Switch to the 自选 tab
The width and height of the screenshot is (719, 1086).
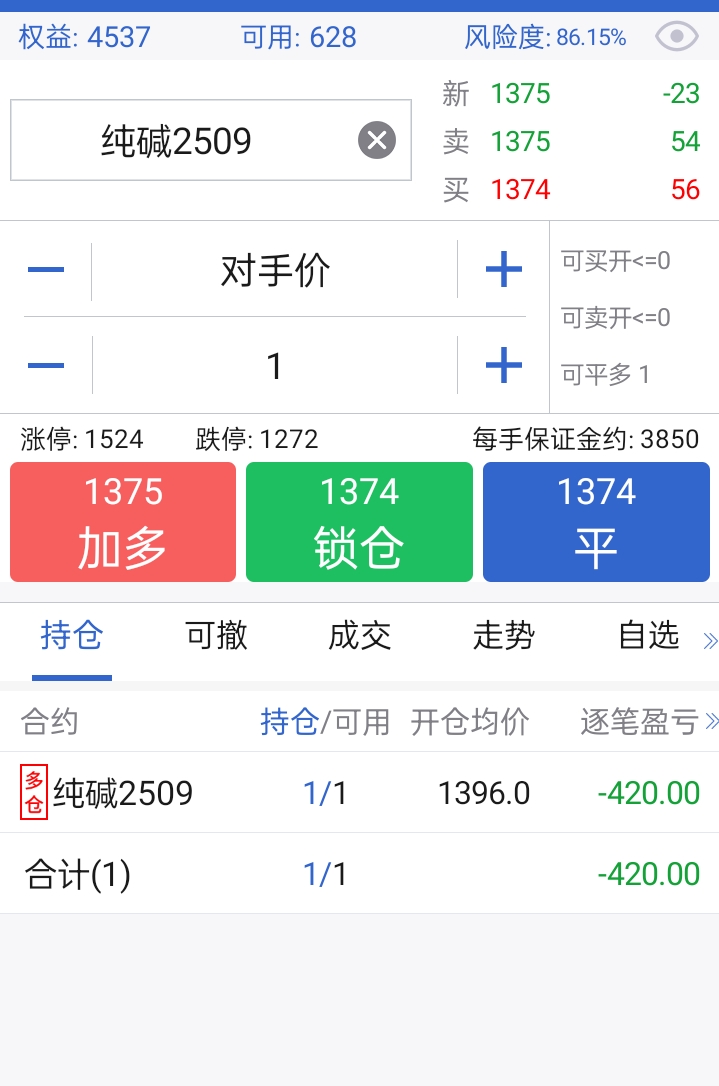[x=648, y=636]
